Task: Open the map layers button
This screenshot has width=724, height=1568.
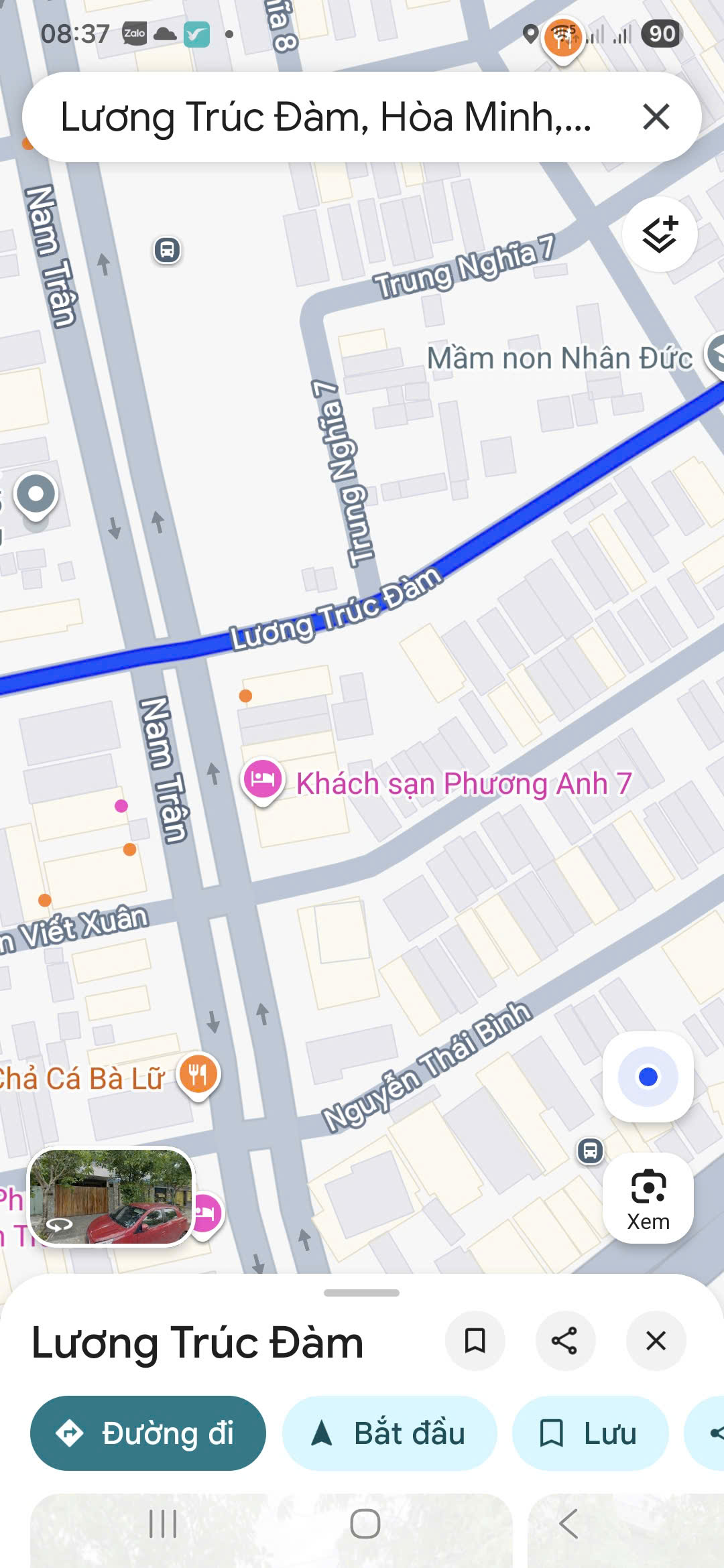Action: click(660, 235)
